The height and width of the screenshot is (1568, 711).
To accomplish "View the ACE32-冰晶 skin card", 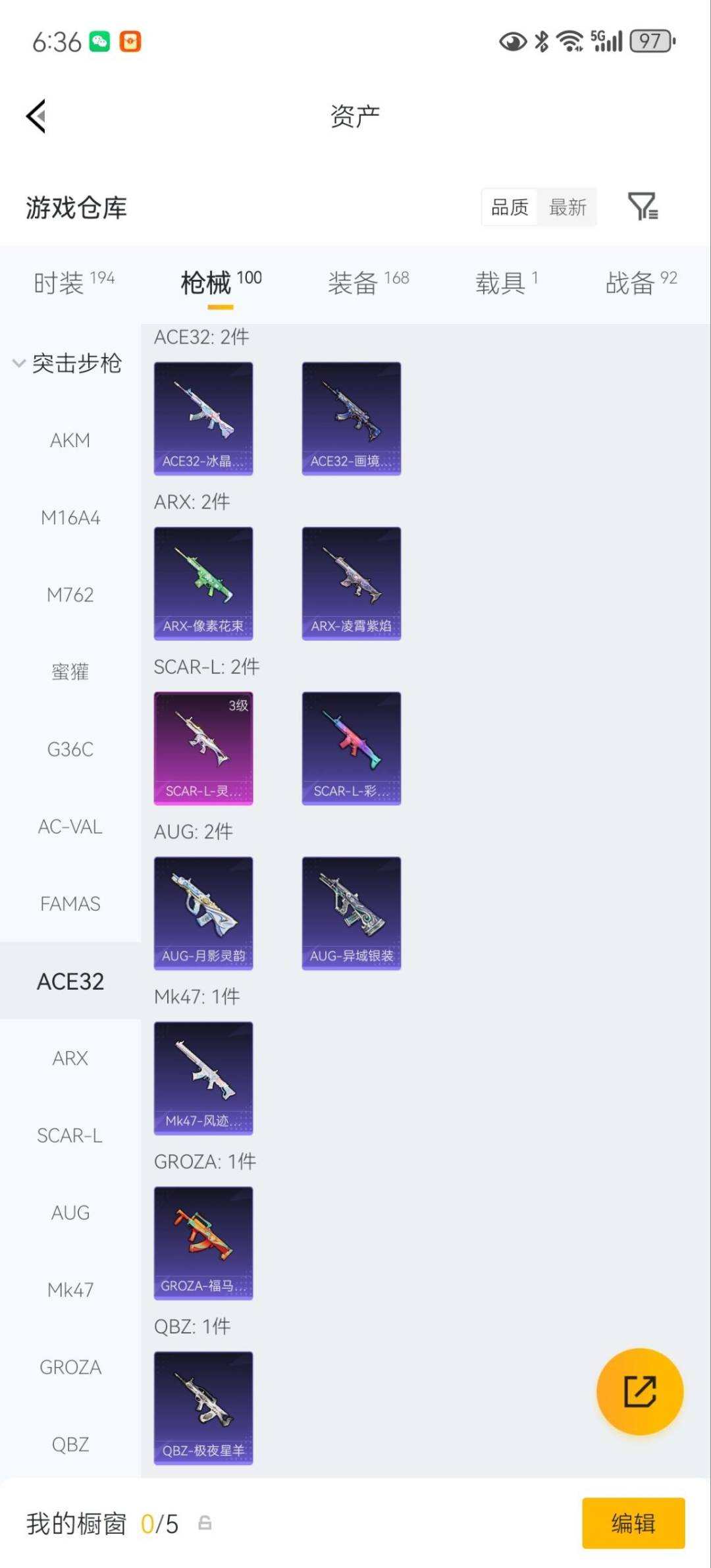I will [x=203, y=417].
